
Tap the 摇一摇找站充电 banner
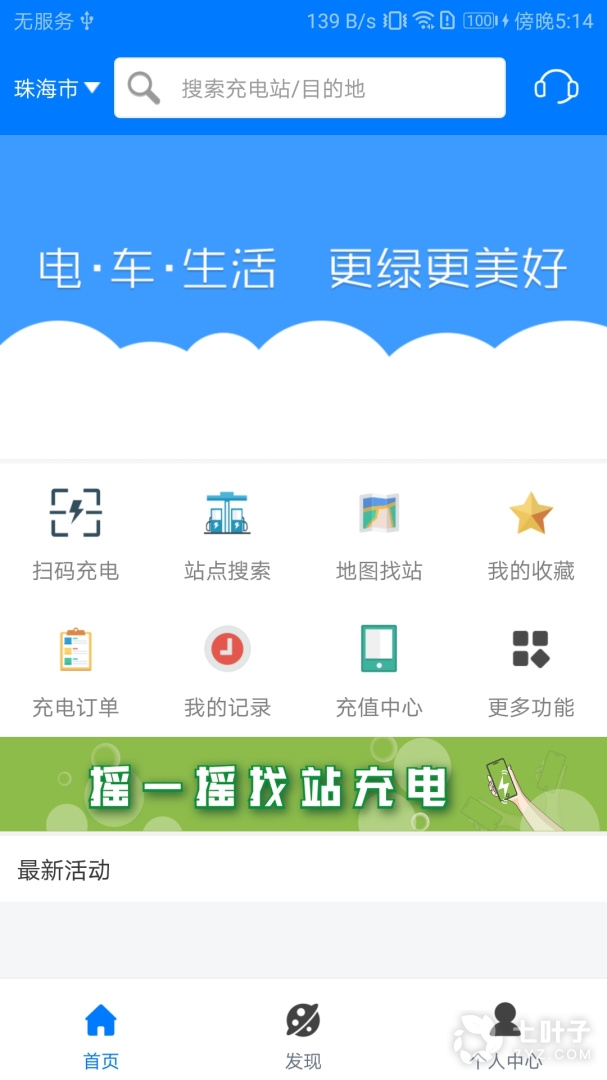(303, 785)
